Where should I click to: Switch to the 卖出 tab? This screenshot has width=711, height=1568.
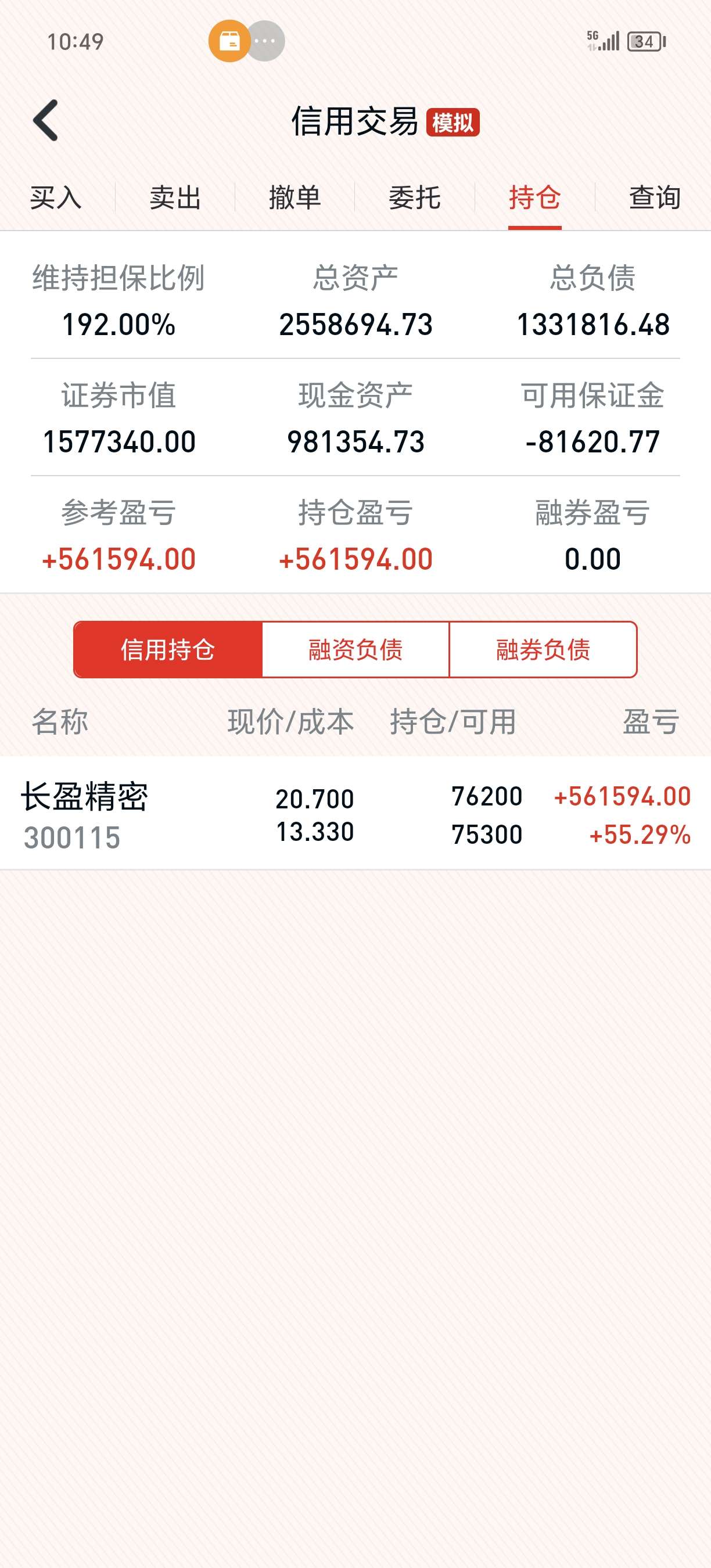pos(175,198)
